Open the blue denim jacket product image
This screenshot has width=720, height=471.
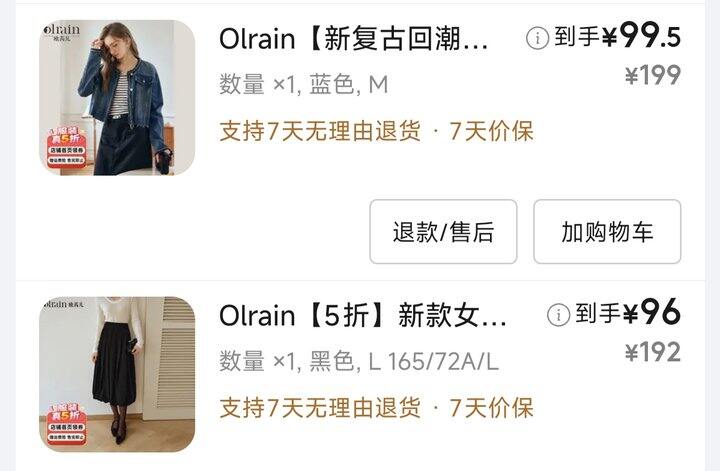click(117, 98)
